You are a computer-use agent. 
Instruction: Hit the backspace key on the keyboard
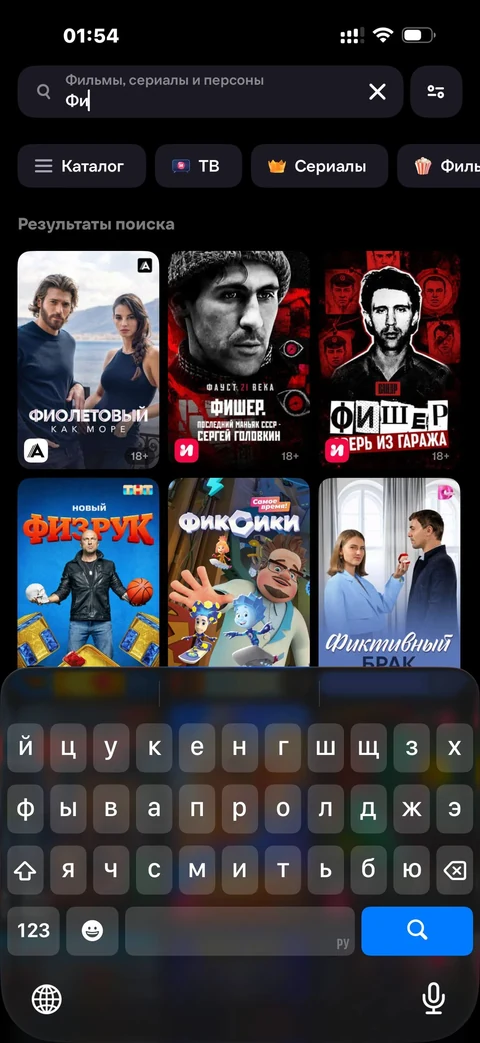[x=455, y=870]
